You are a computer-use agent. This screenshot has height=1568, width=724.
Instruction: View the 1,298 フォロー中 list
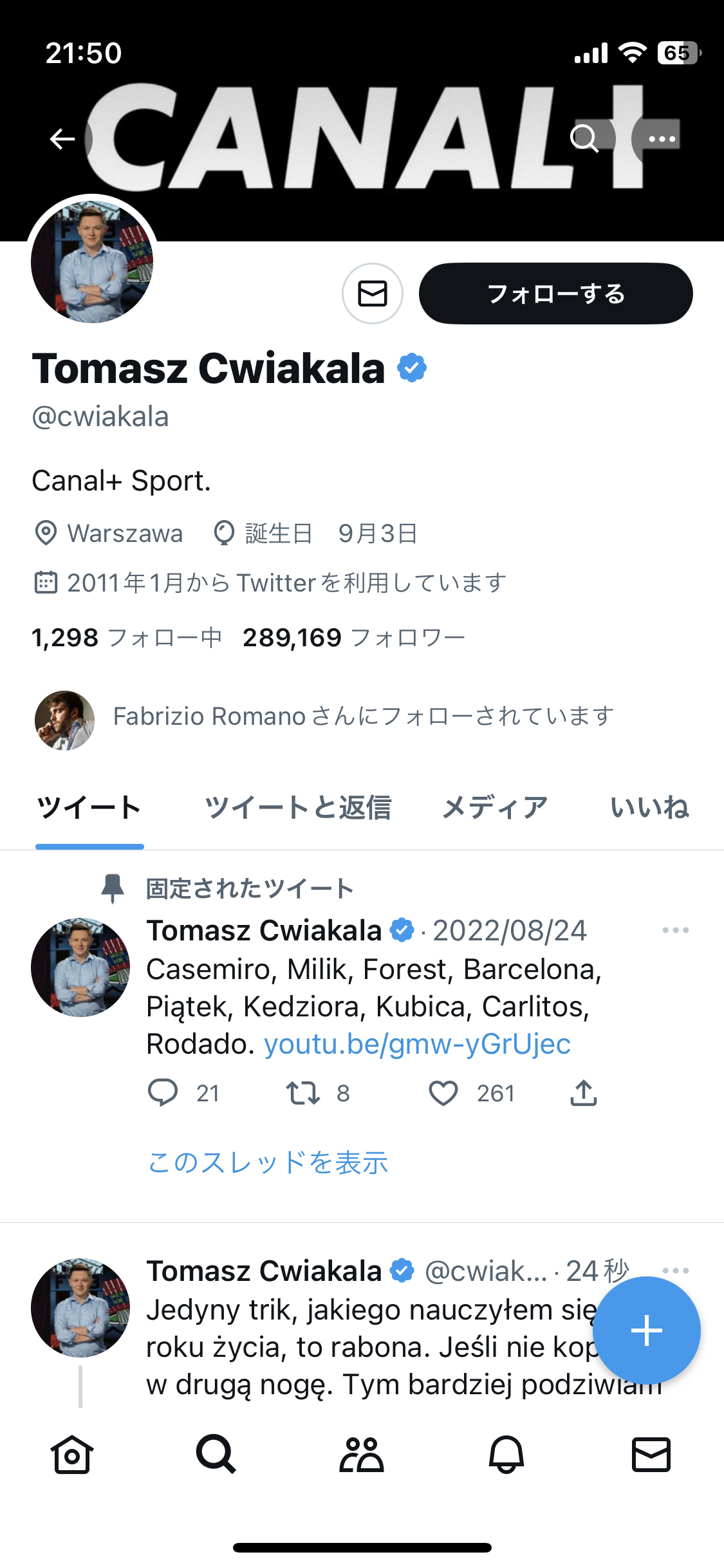pyautogui.click(x=126, y=638)
